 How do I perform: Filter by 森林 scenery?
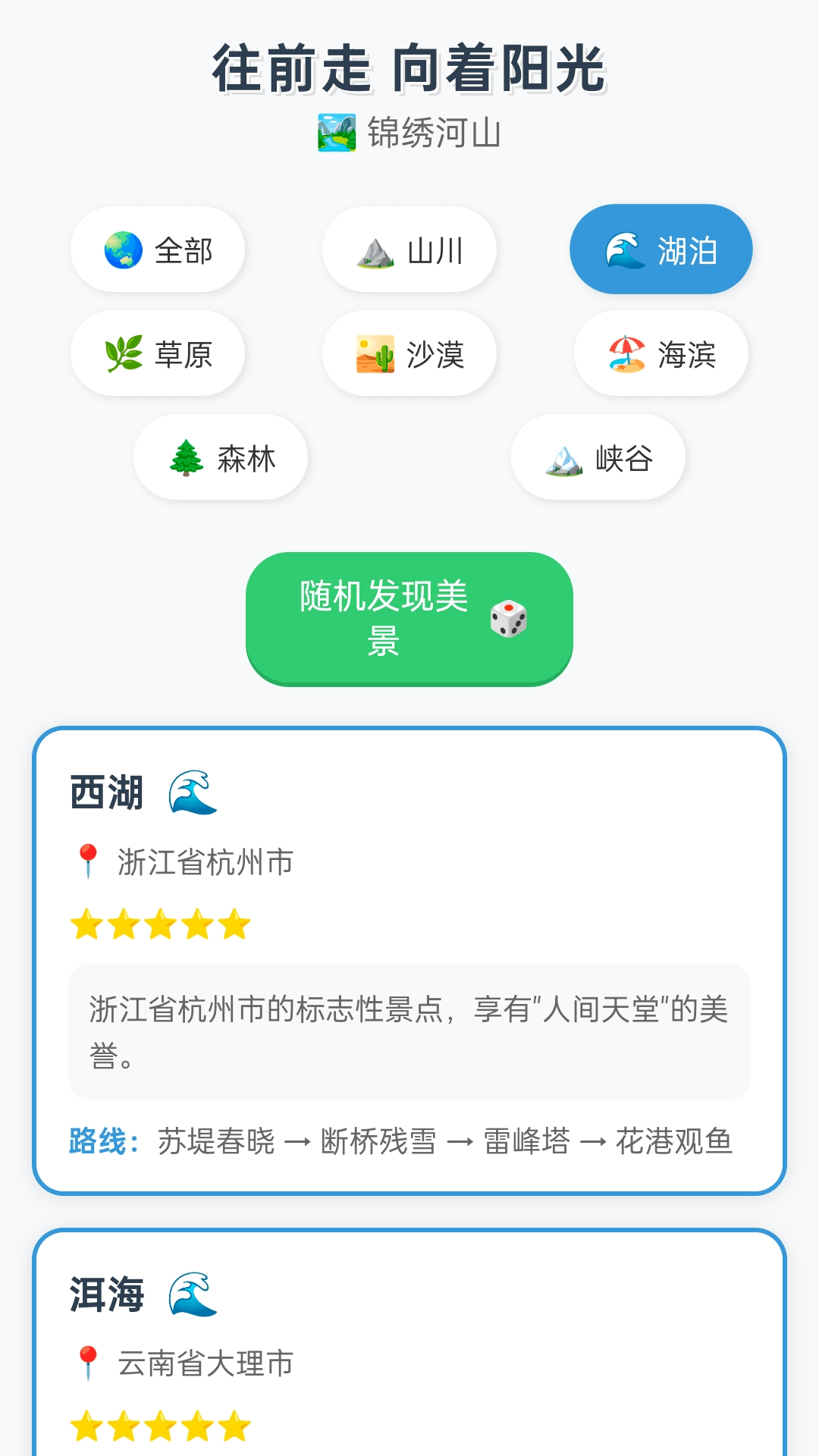(221, 457)
